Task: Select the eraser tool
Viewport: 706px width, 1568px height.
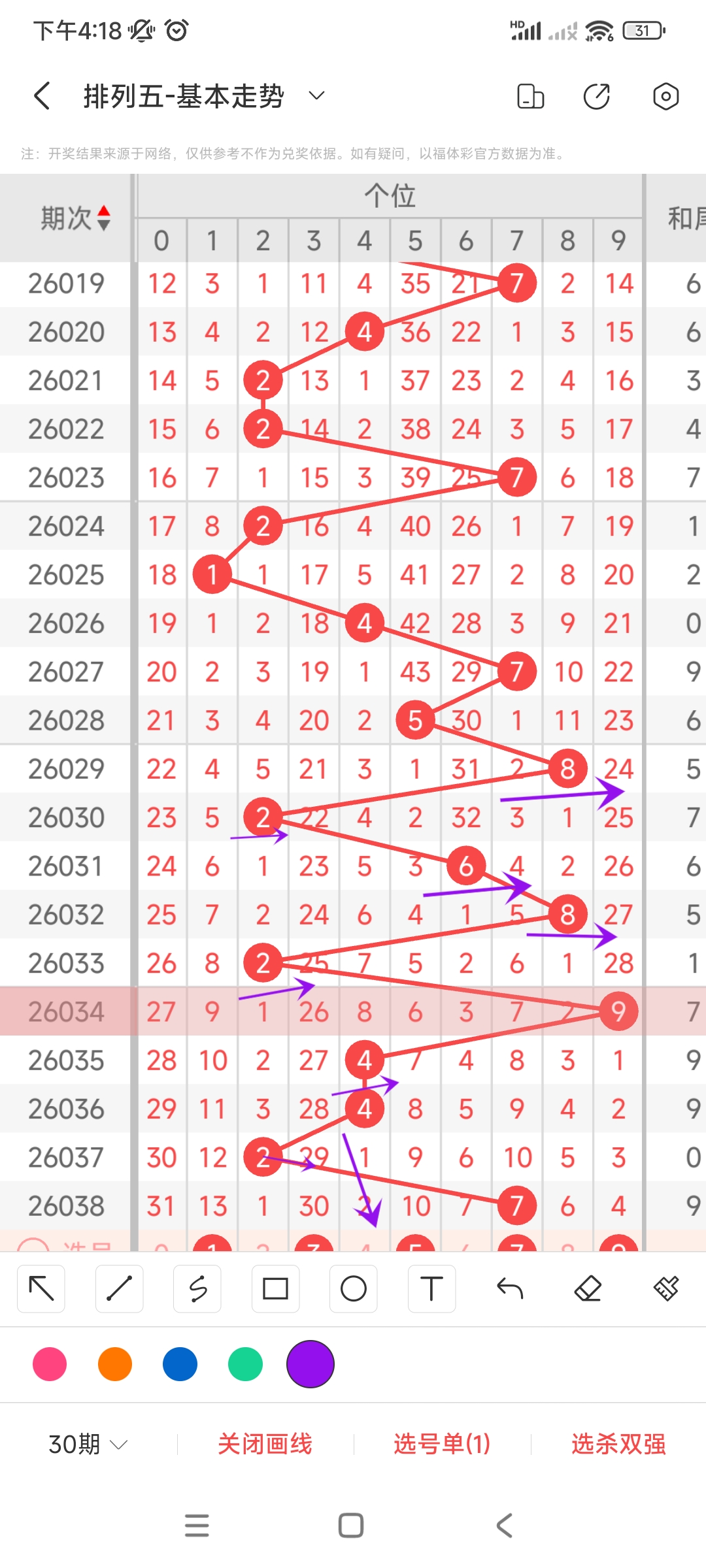Action: pos(589,1289)
